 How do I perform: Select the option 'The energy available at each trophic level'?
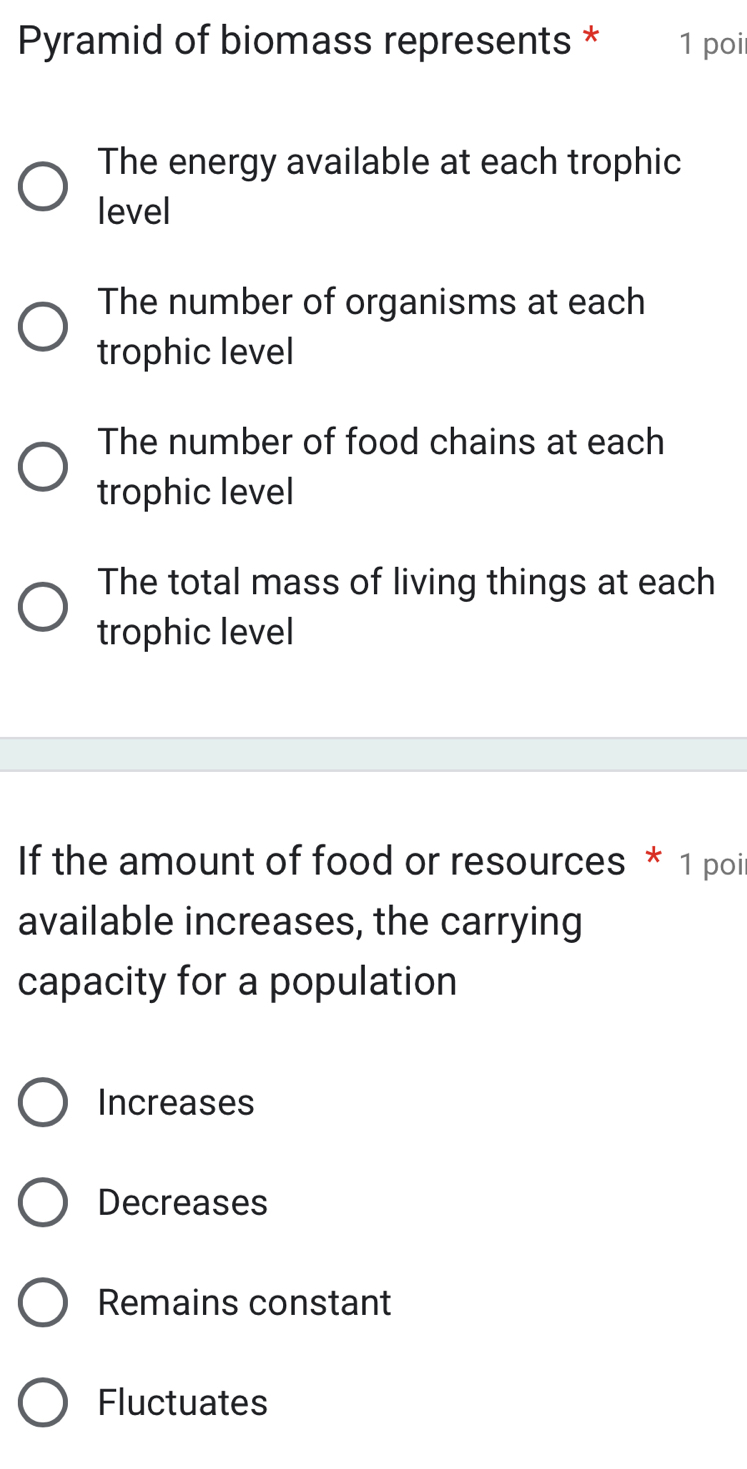43,186
